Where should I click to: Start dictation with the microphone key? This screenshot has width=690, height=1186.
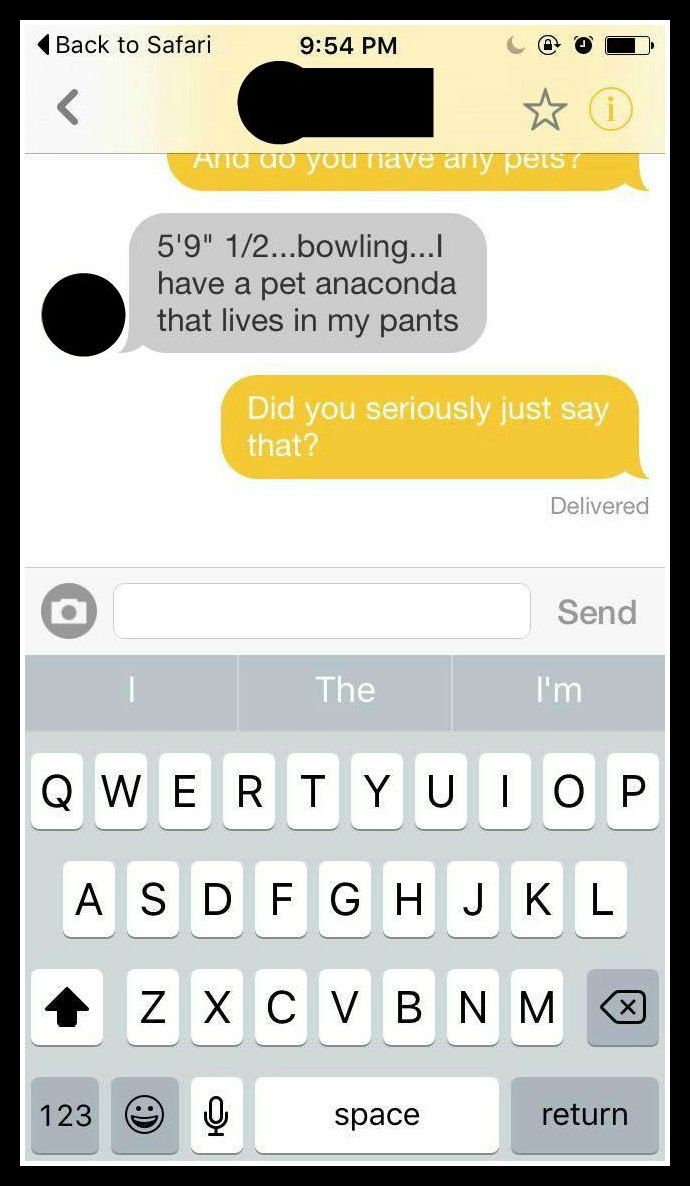click(216, 1115)
